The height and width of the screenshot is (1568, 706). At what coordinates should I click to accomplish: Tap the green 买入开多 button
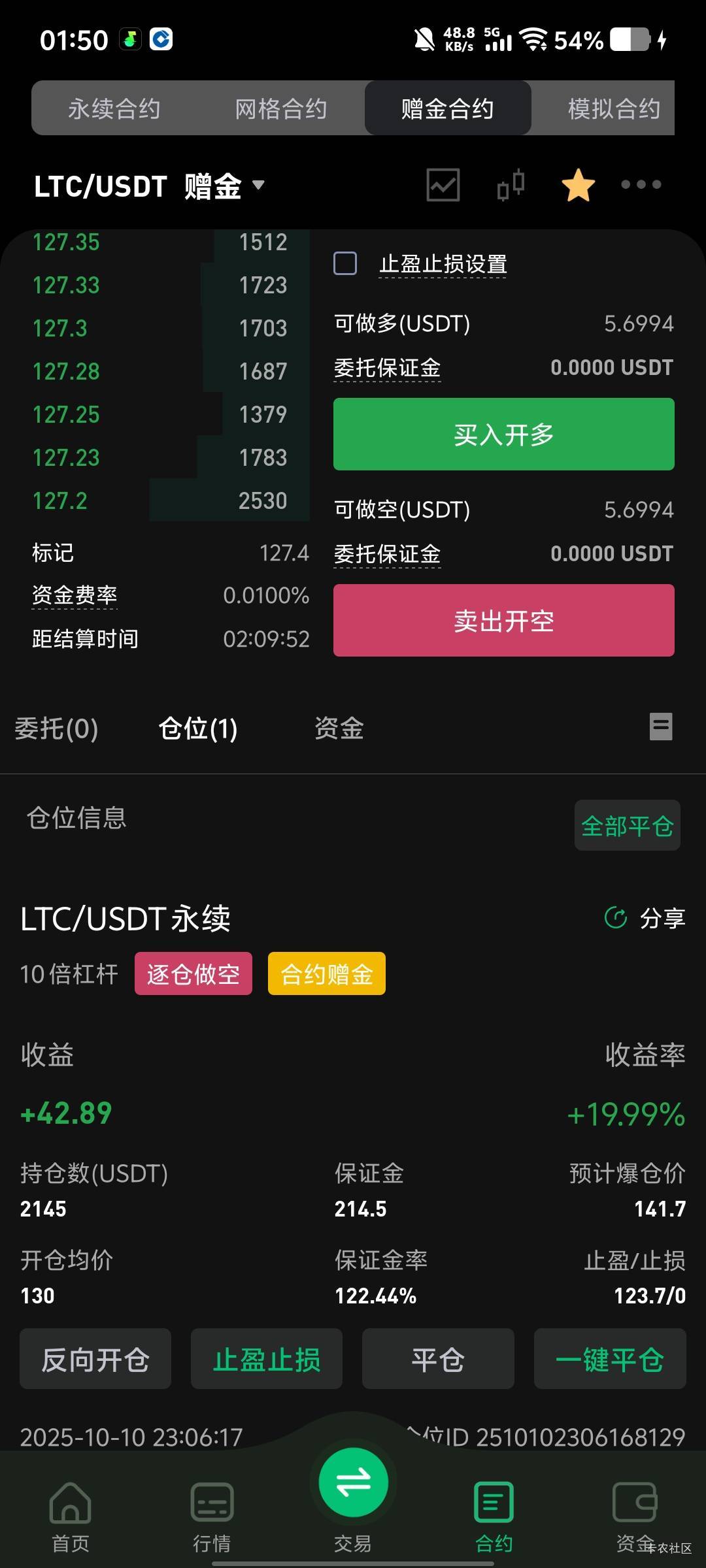(x=503, y=434)
